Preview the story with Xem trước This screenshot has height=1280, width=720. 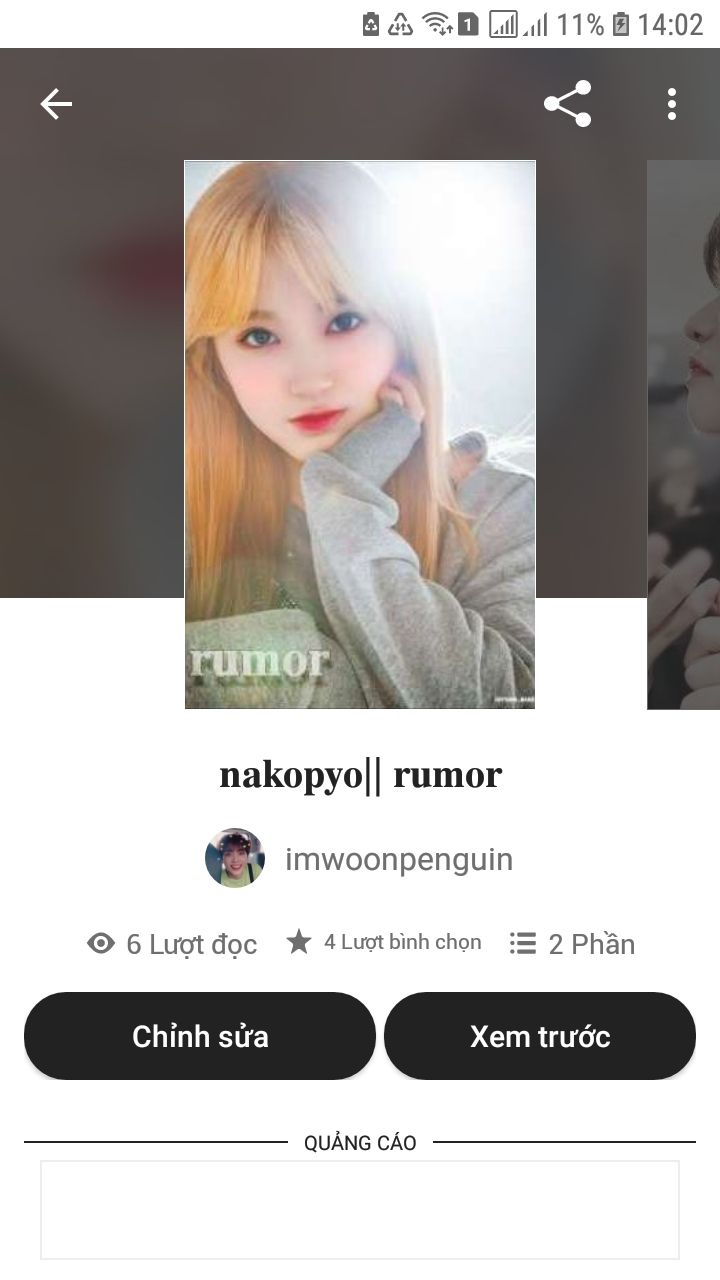point(540,1036)
